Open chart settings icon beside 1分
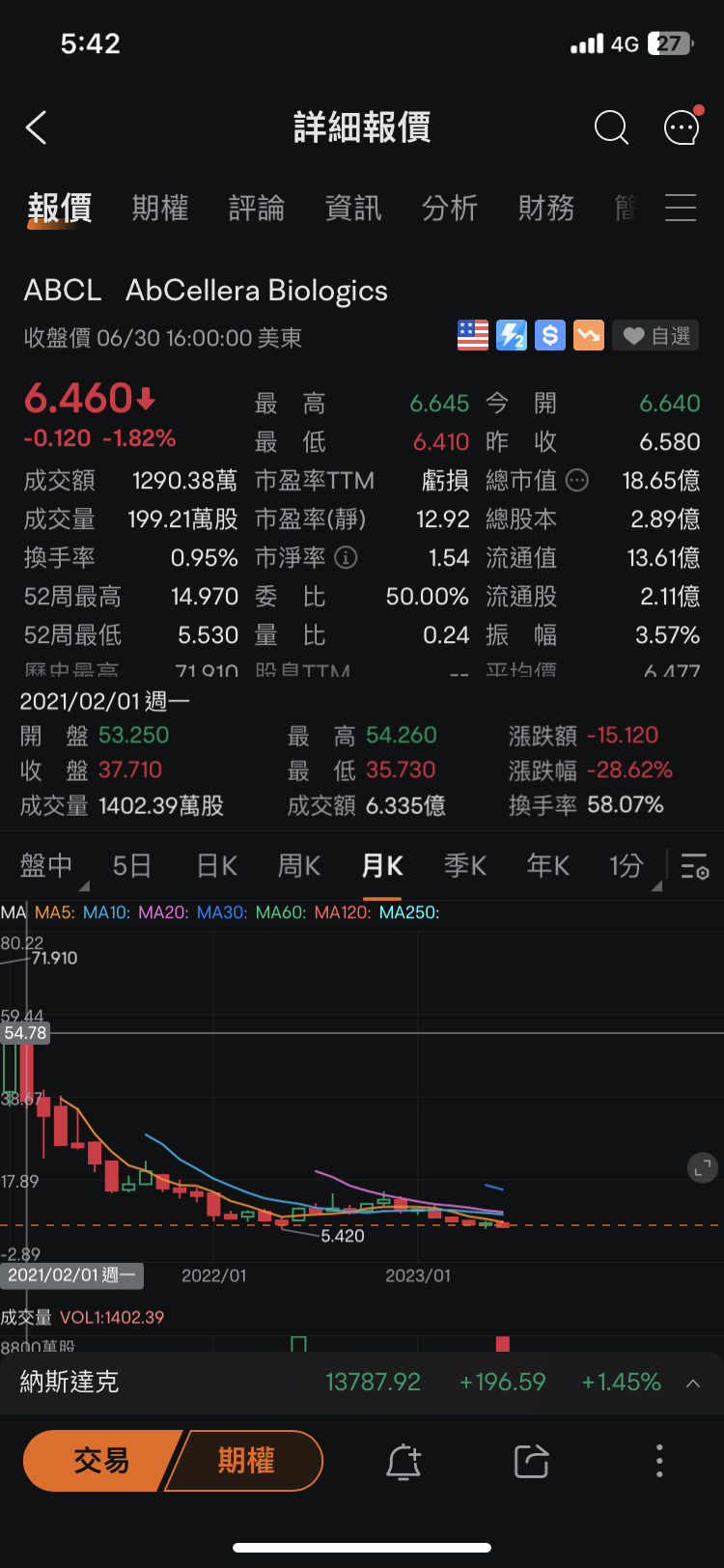The height and width of the screenshot is (1568, 724). (695, 866)
